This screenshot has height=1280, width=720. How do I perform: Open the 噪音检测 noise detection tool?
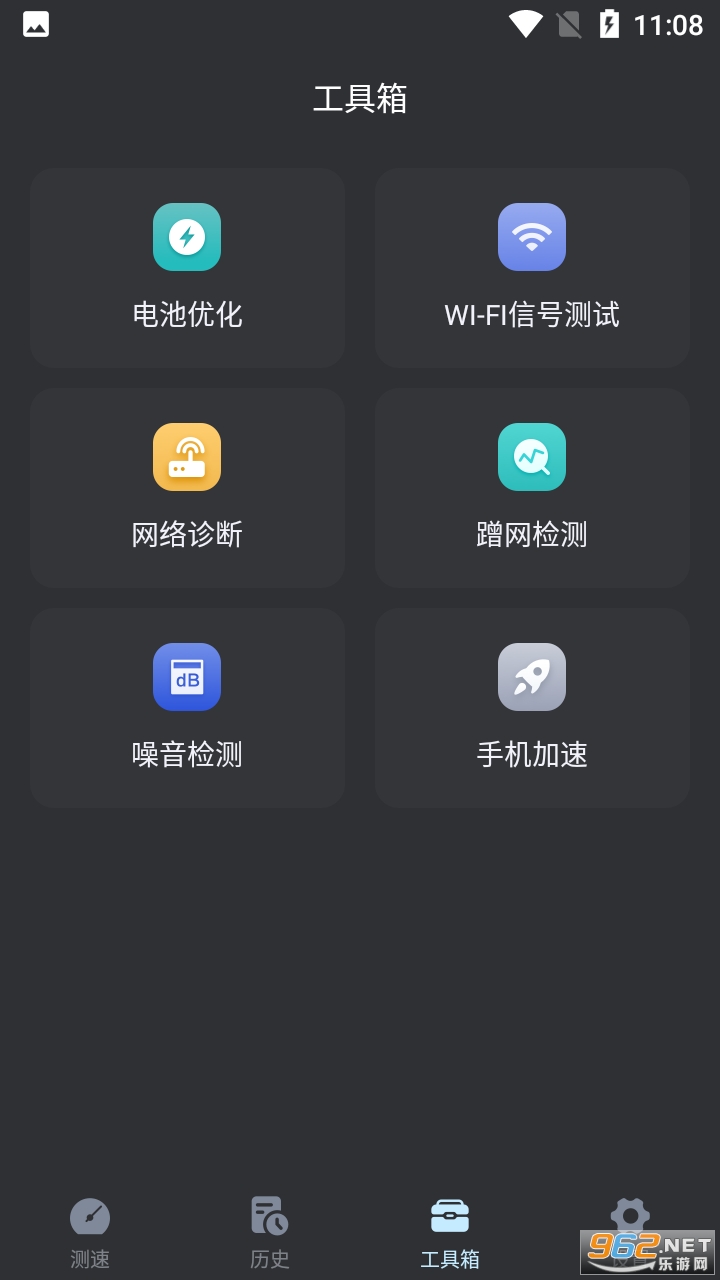pos(187,707)
